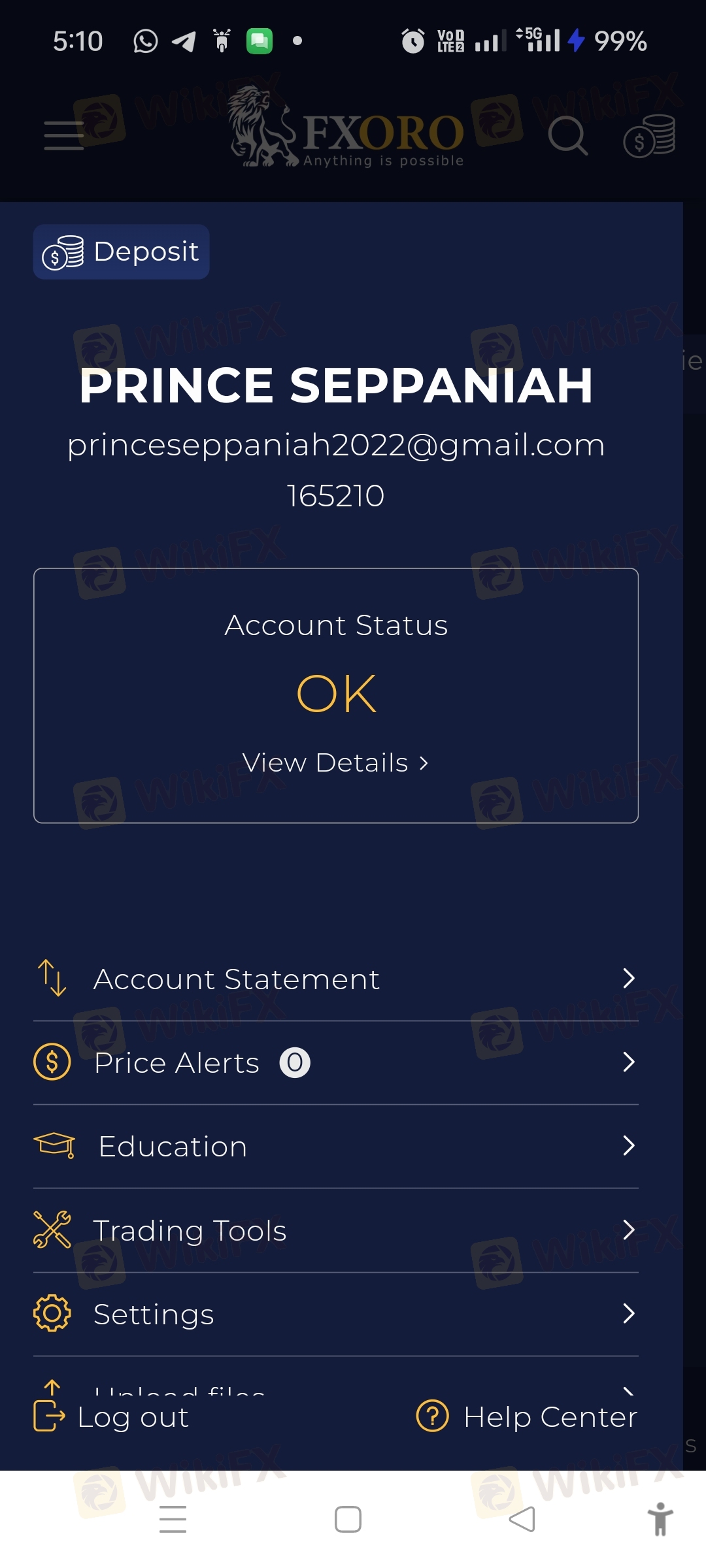
Task: Tap the system back button
Action: (522, 1519)
